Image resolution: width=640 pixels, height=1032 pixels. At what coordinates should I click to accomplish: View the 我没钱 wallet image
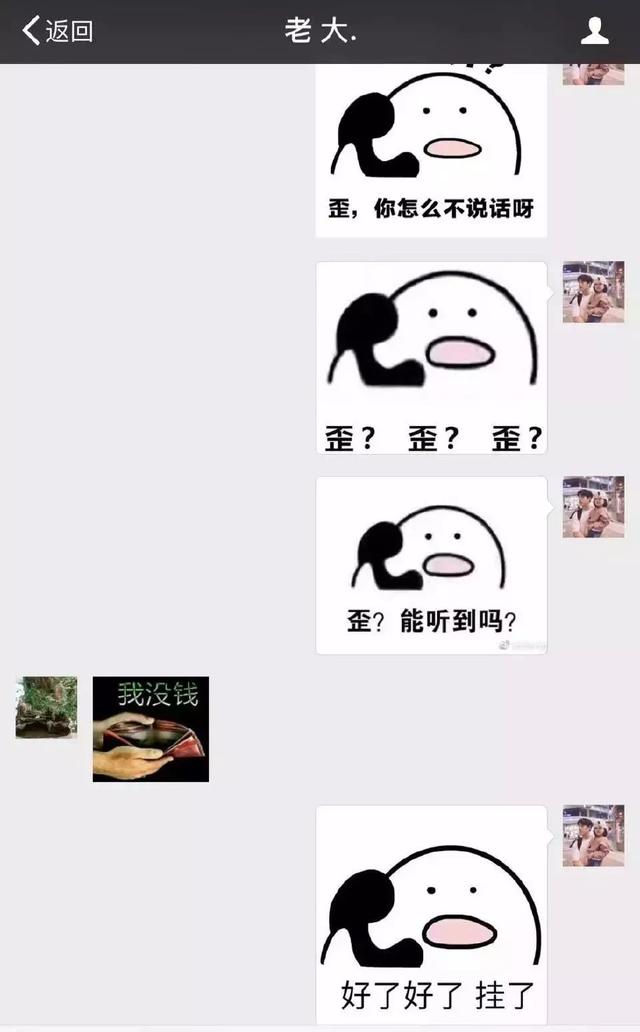click(151, 729)
